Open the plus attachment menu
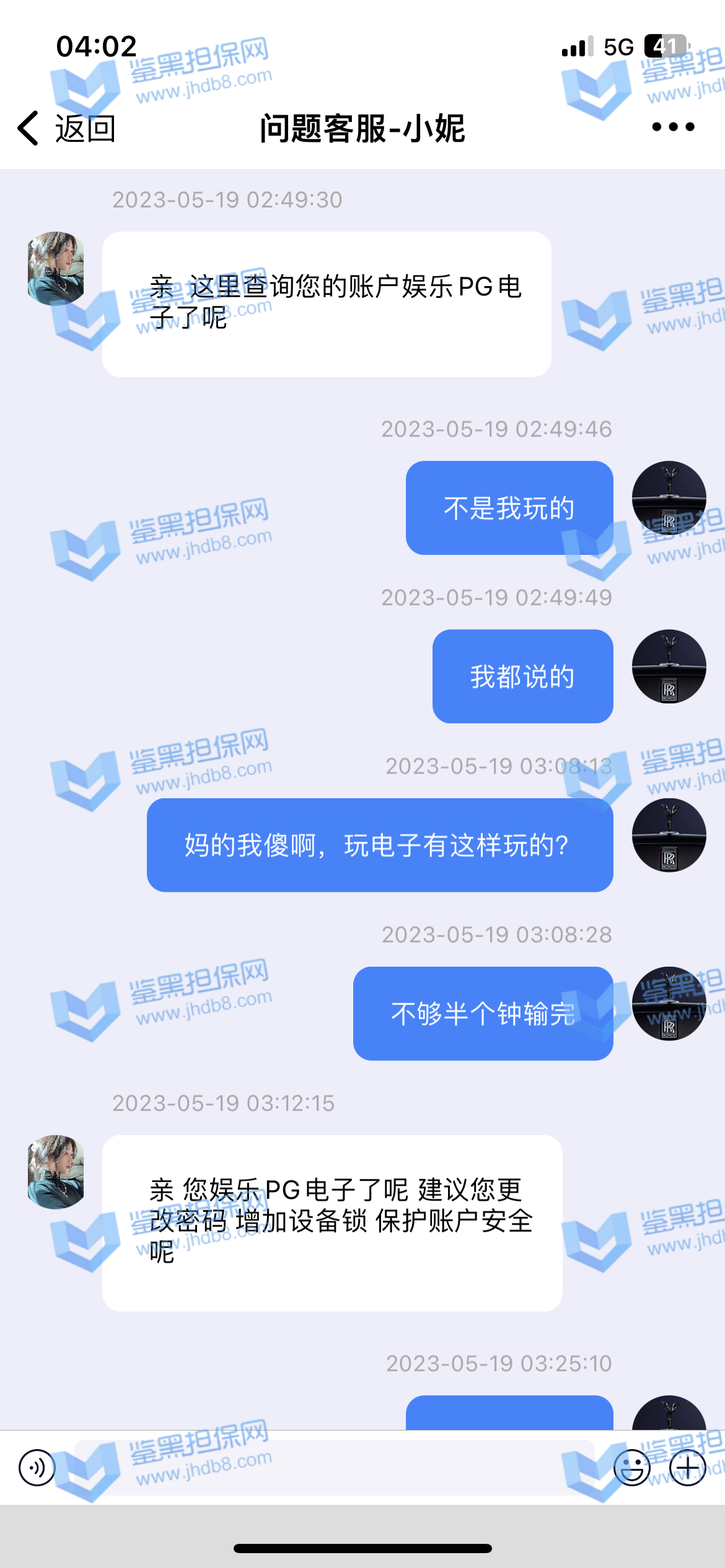The image size is (725, 1568). click(687, 1468)
